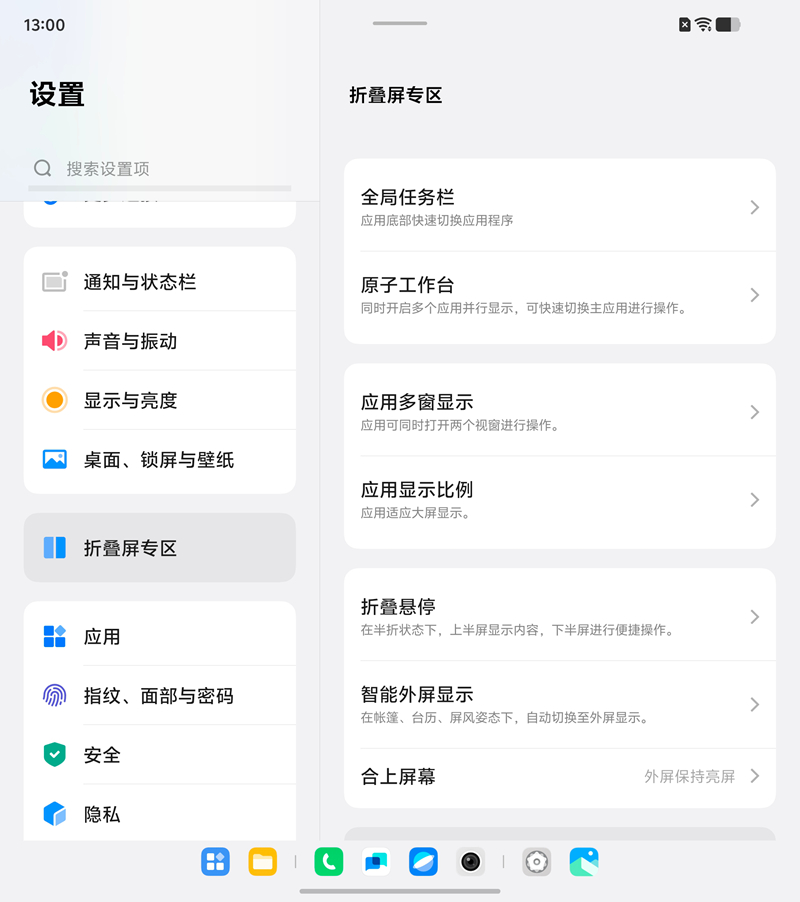
Task: Open the file manager folder icon
Action: pos(262,862)
